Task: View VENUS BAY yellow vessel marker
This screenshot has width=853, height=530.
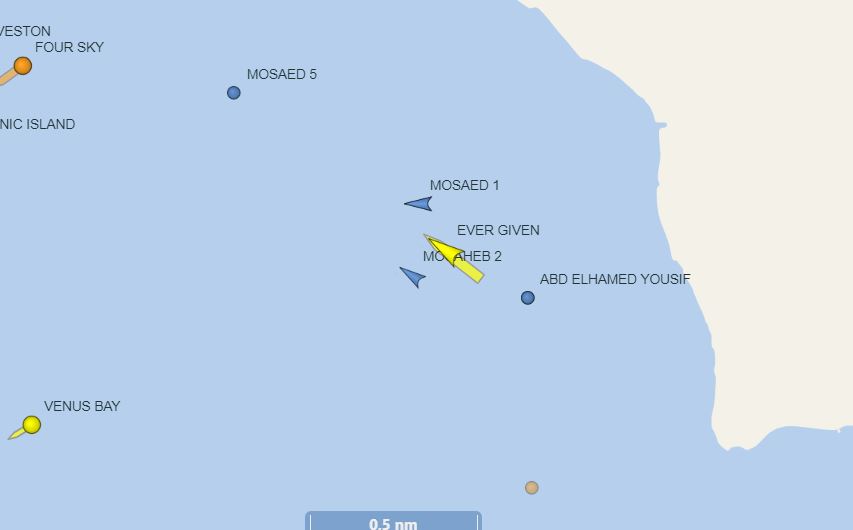Action: 31,425
